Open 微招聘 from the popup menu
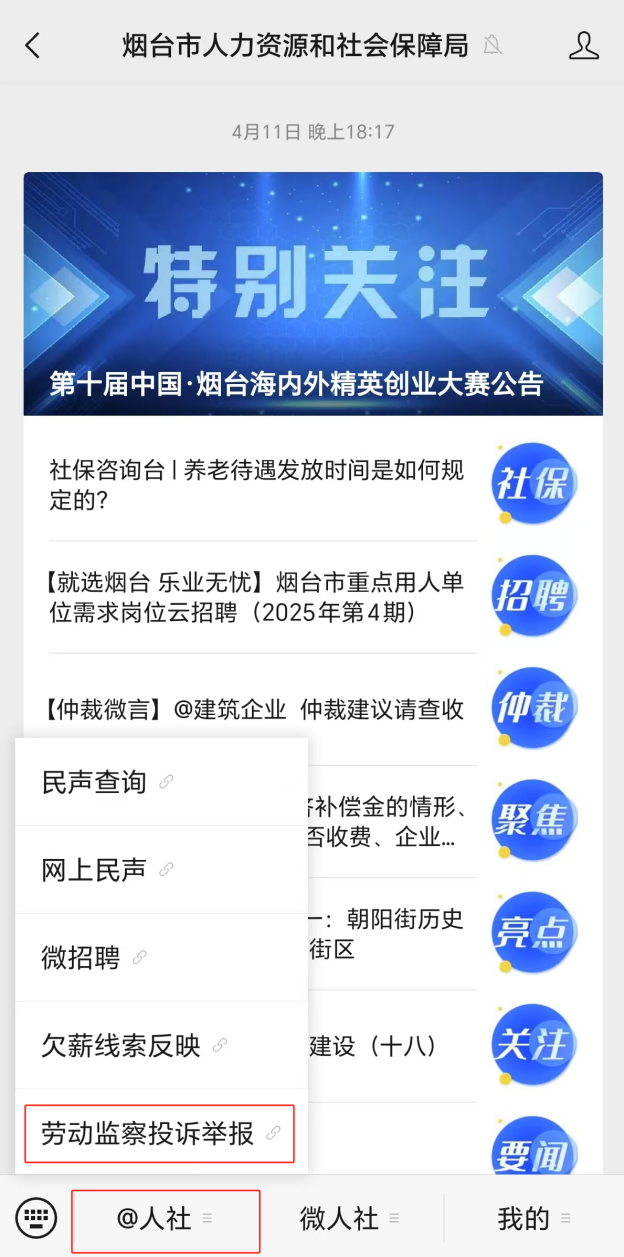The image size is (624, 1257). (162, 958)
